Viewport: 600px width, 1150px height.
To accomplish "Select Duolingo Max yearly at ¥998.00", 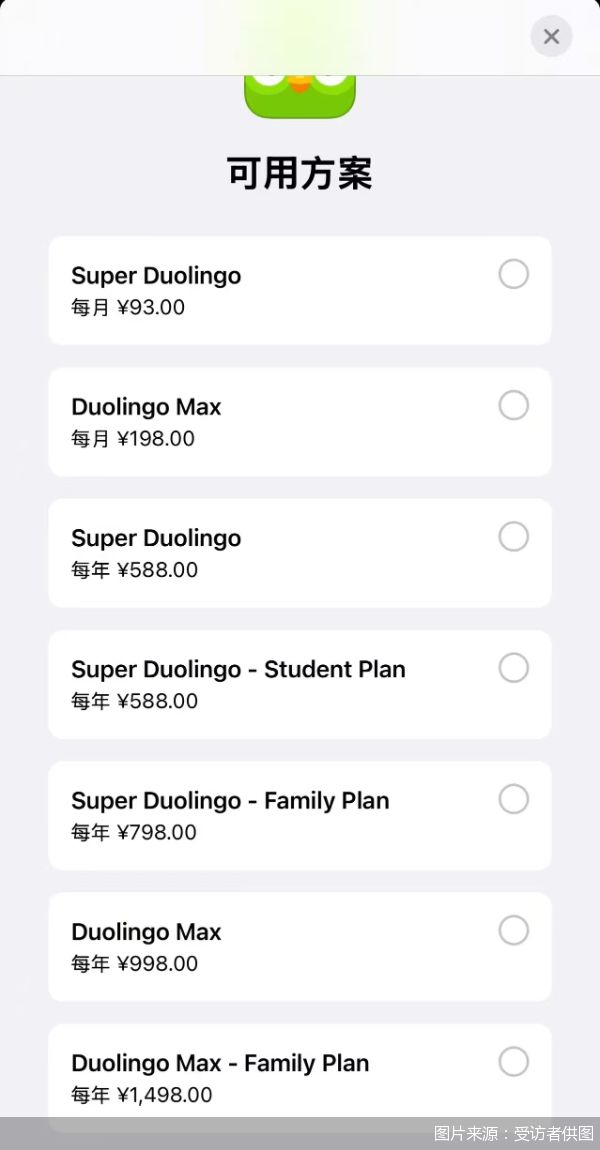I will click(513, 931).
